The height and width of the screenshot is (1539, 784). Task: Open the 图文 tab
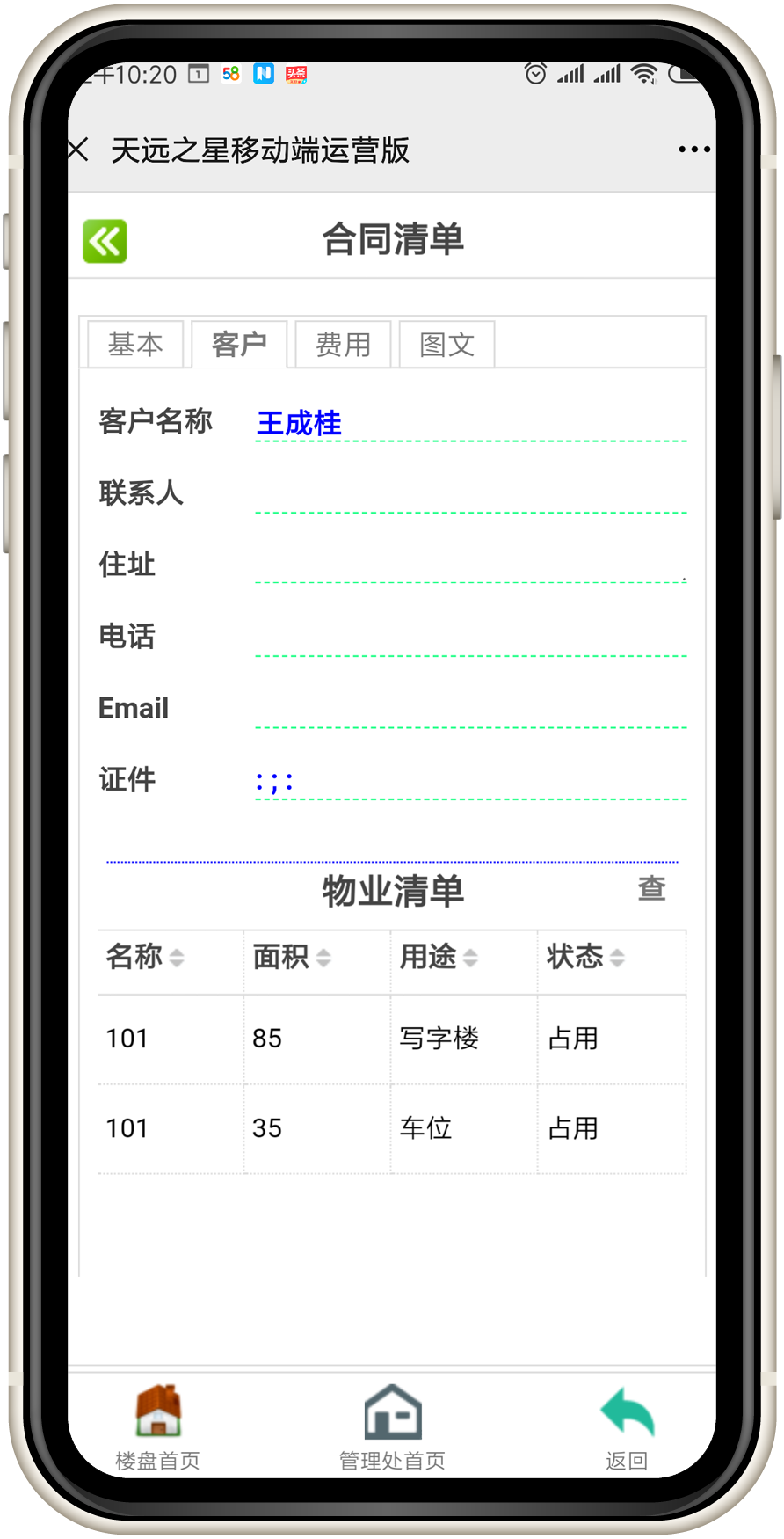(x=446, y=344)
